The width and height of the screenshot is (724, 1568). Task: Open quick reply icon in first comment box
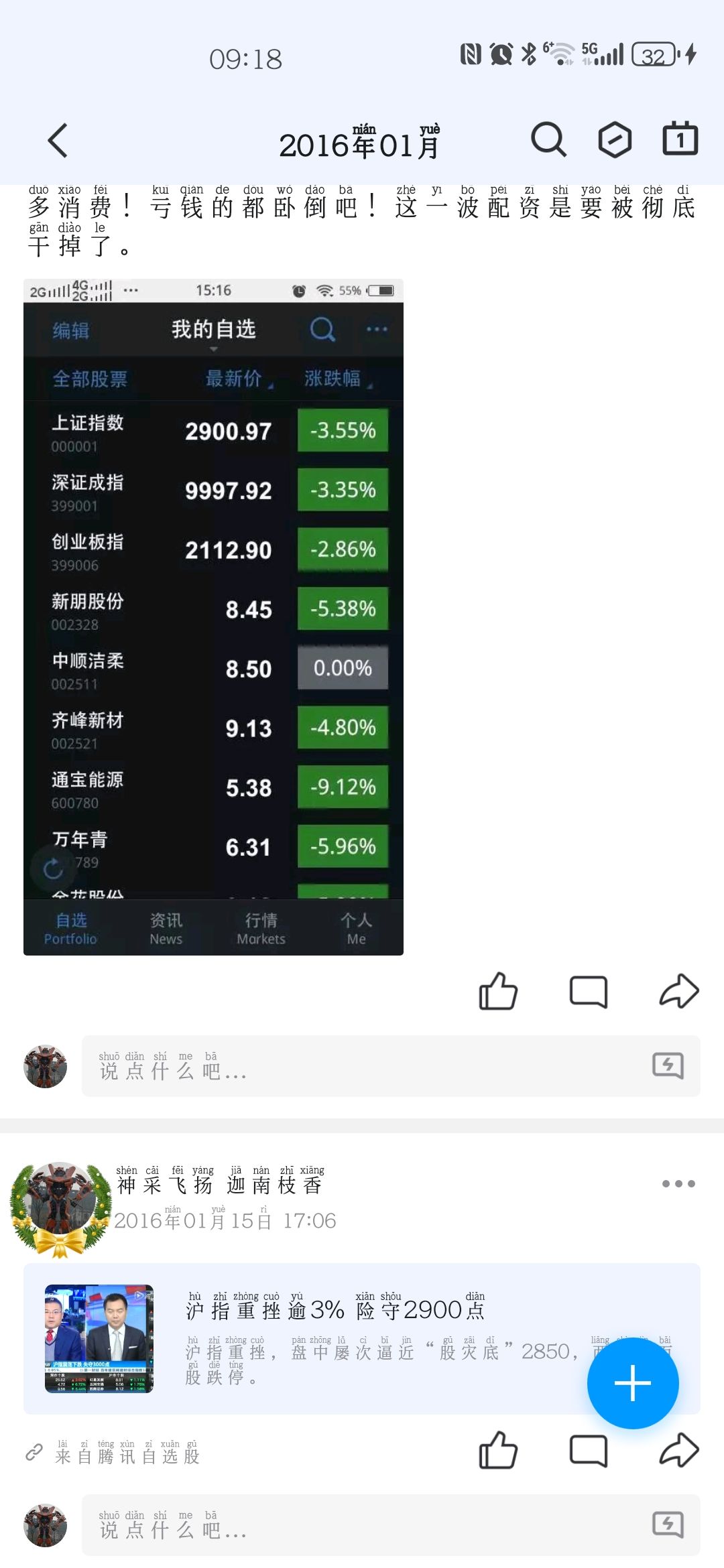coord(668,1065)
